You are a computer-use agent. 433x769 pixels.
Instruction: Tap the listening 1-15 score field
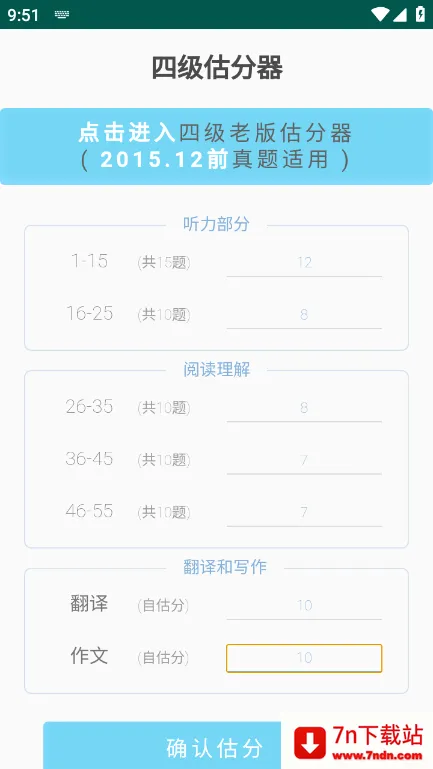point(304,262)
